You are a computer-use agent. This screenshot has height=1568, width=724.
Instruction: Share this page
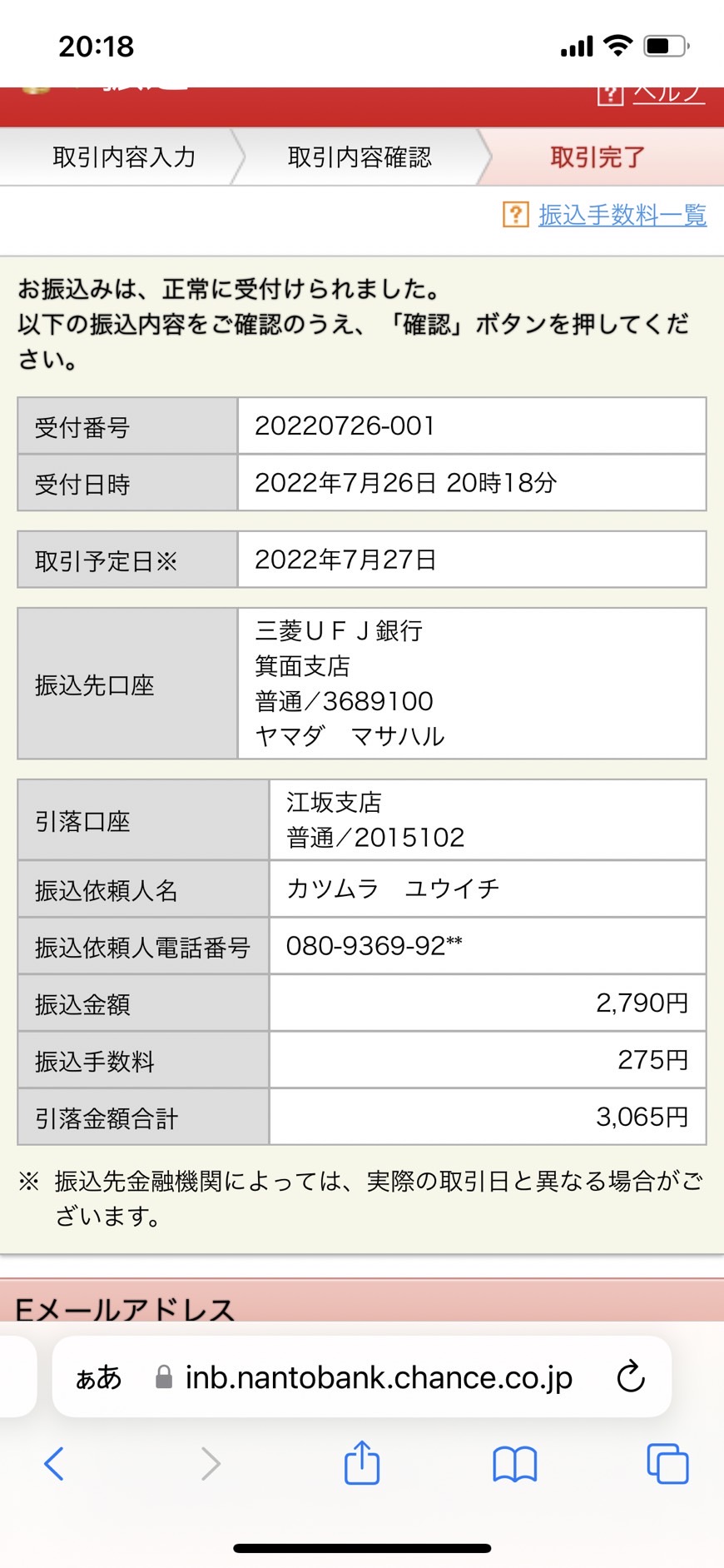[362, 1462]
